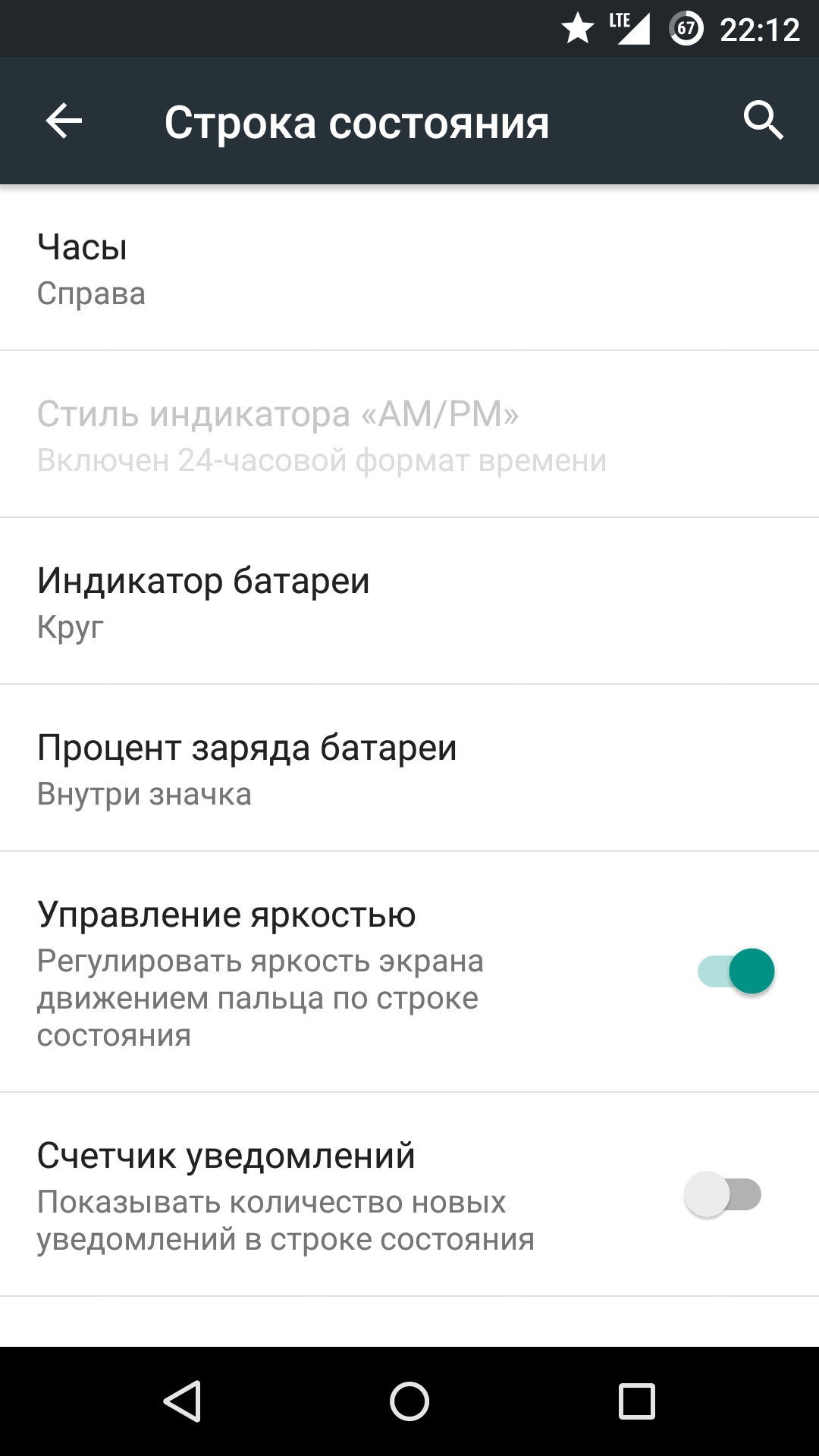The height and width of the screenshot is (1456, 819).
Task: Tap the brightness adjustment description text
Action: click(258, 1002)
